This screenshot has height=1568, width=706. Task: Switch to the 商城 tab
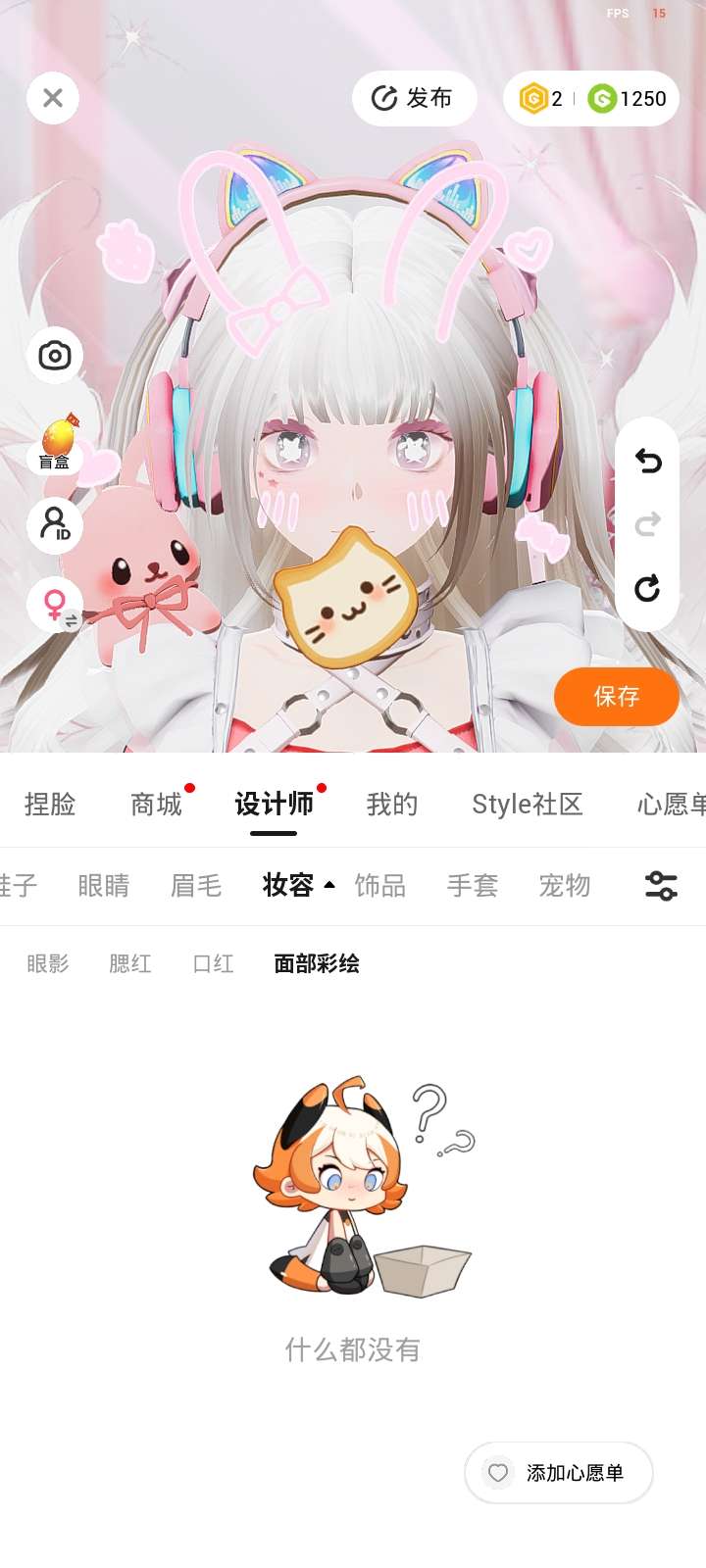pos(157,805)
